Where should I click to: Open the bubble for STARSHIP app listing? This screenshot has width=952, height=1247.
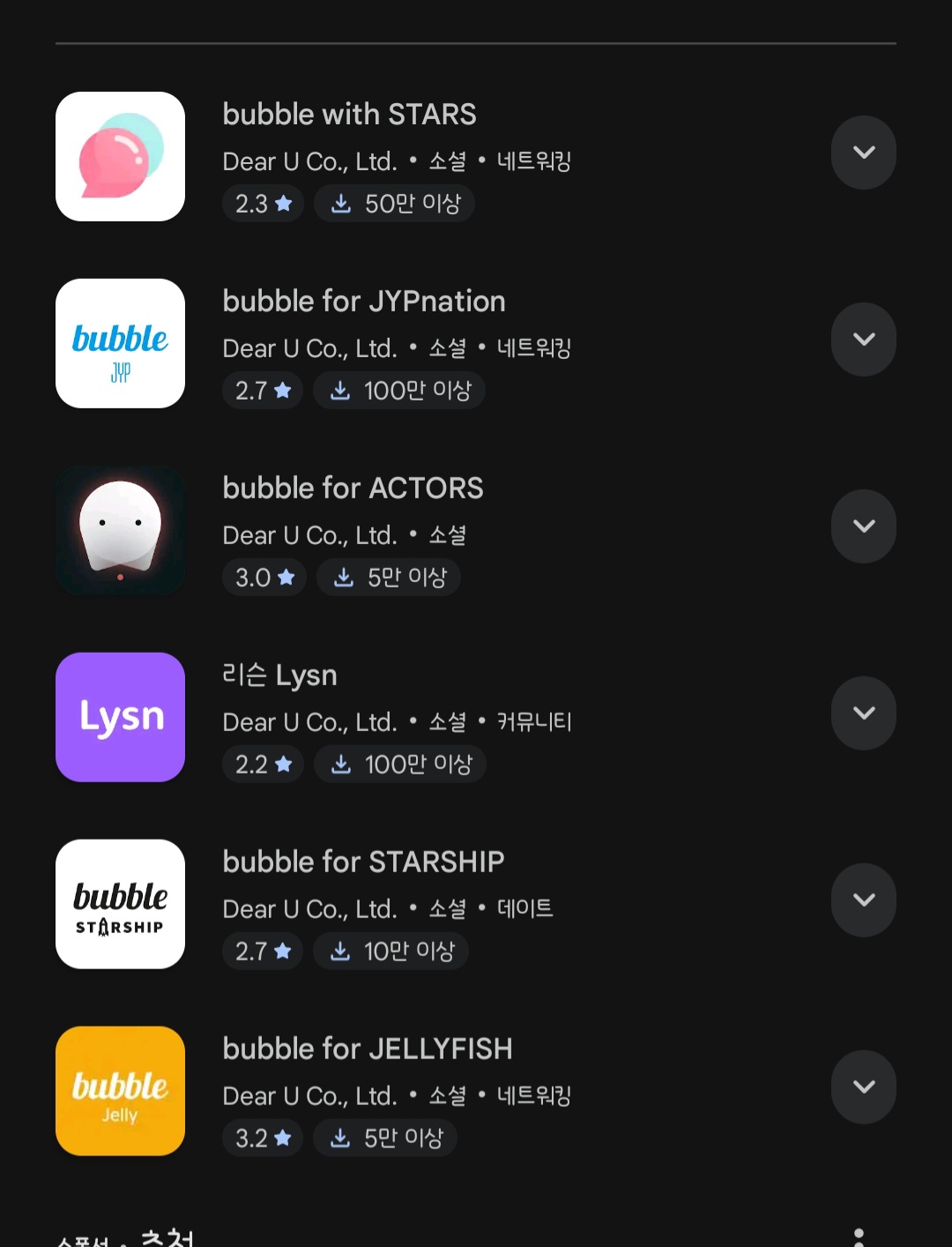pos(363,862)
